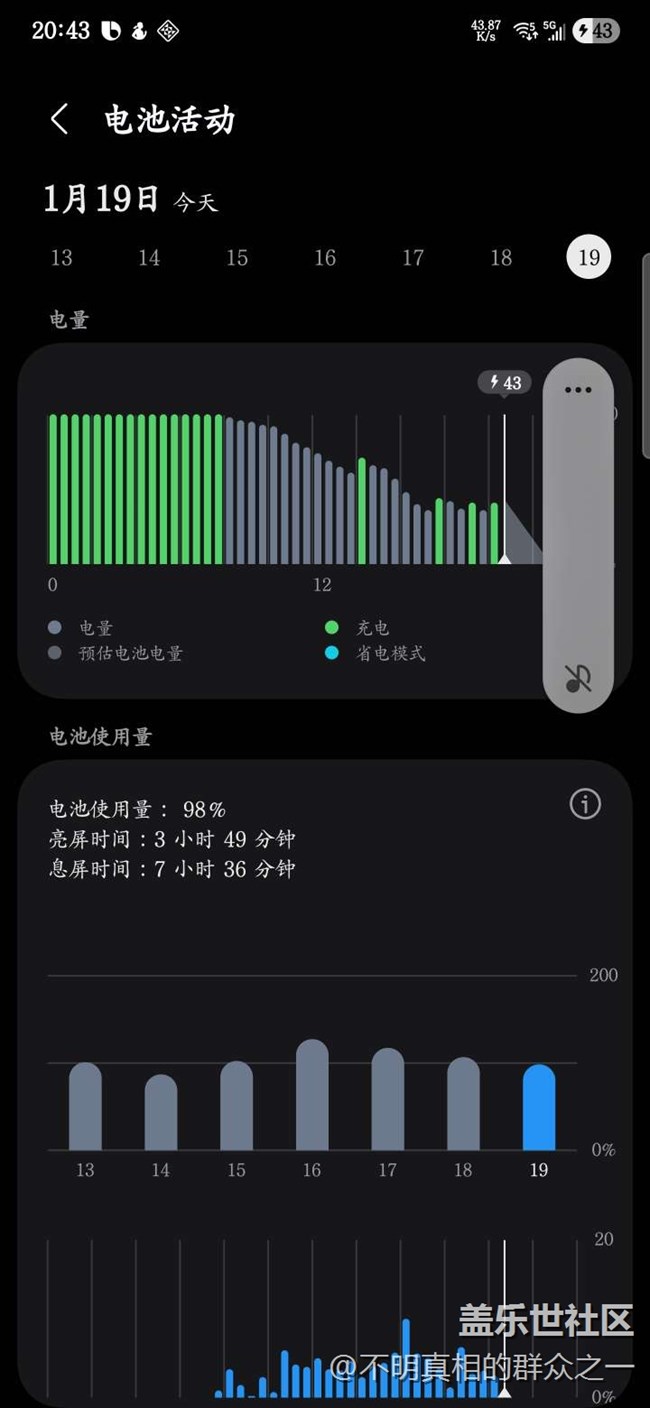The image size is (650, 1408).
Task: Select date 14 in the date row
Action: click(149, 258)
